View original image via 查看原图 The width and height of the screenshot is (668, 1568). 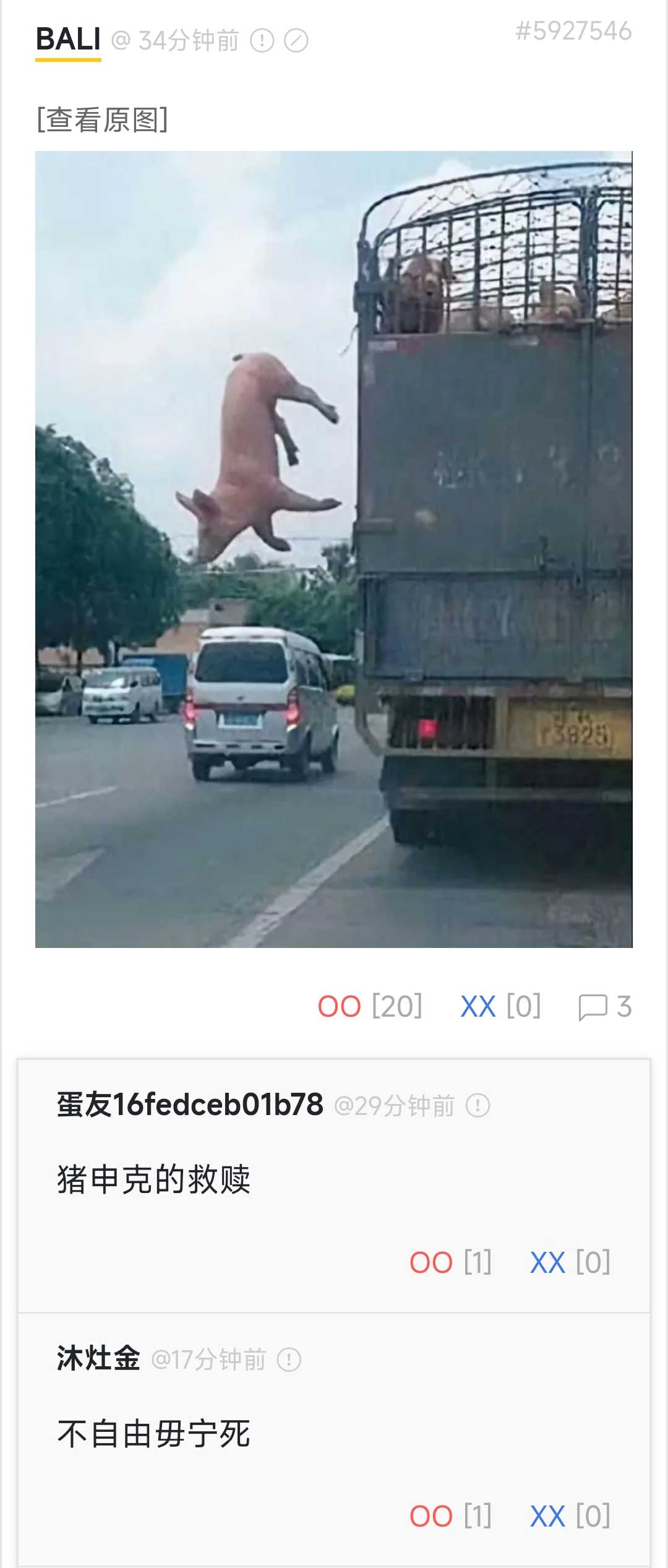(102, 119)
